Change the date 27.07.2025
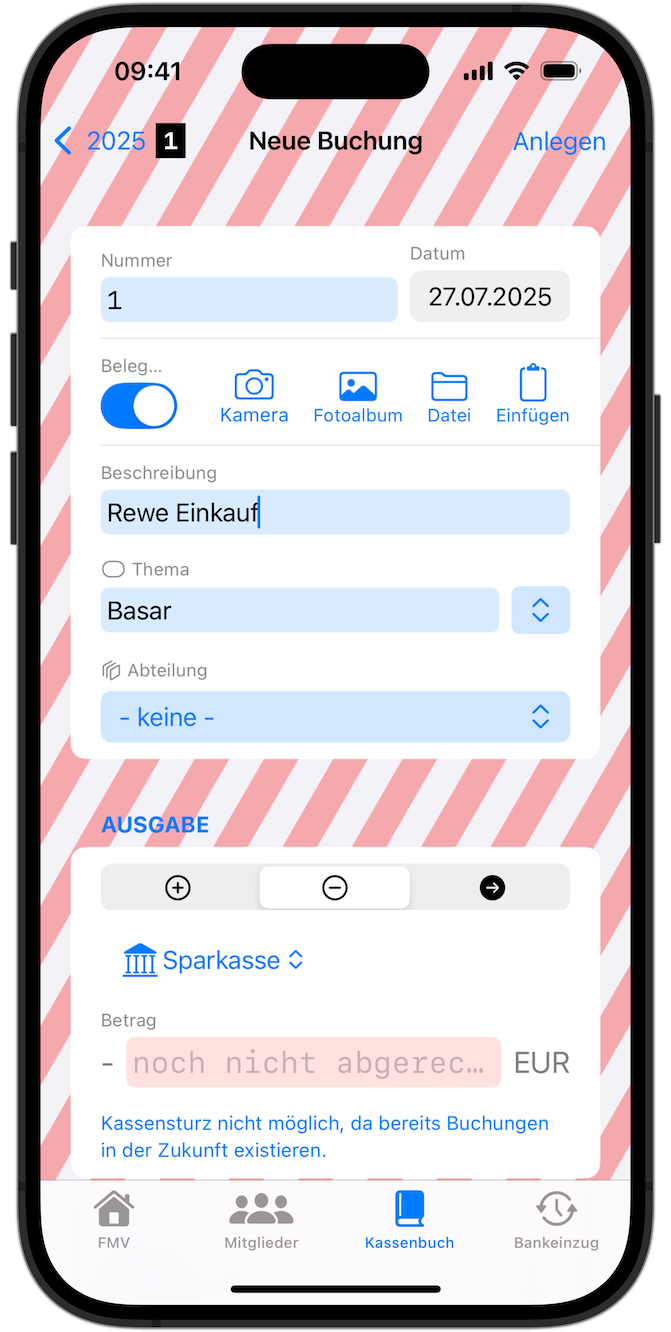671x1332 pixels. [490, 297]
